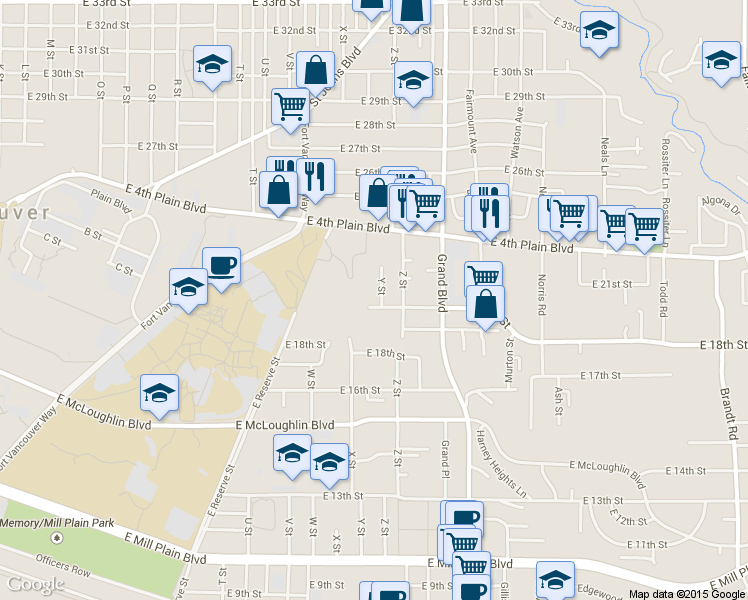This screenshot has height=600, width=748.
Task: Open the school marker on E 30th St
Action: [x=411, y=82]
